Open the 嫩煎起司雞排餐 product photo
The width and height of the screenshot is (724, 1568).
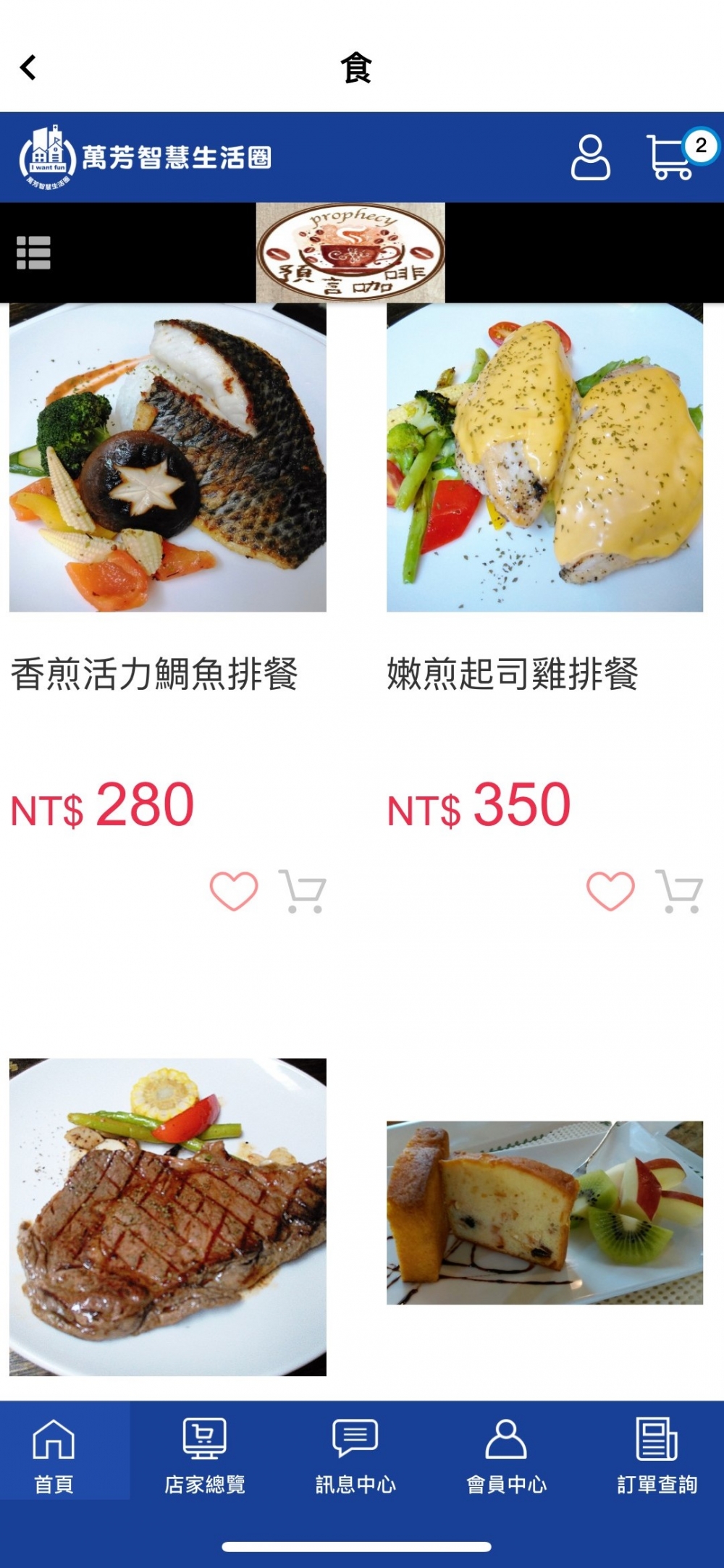pyautogui.click(x=544, y=458)
